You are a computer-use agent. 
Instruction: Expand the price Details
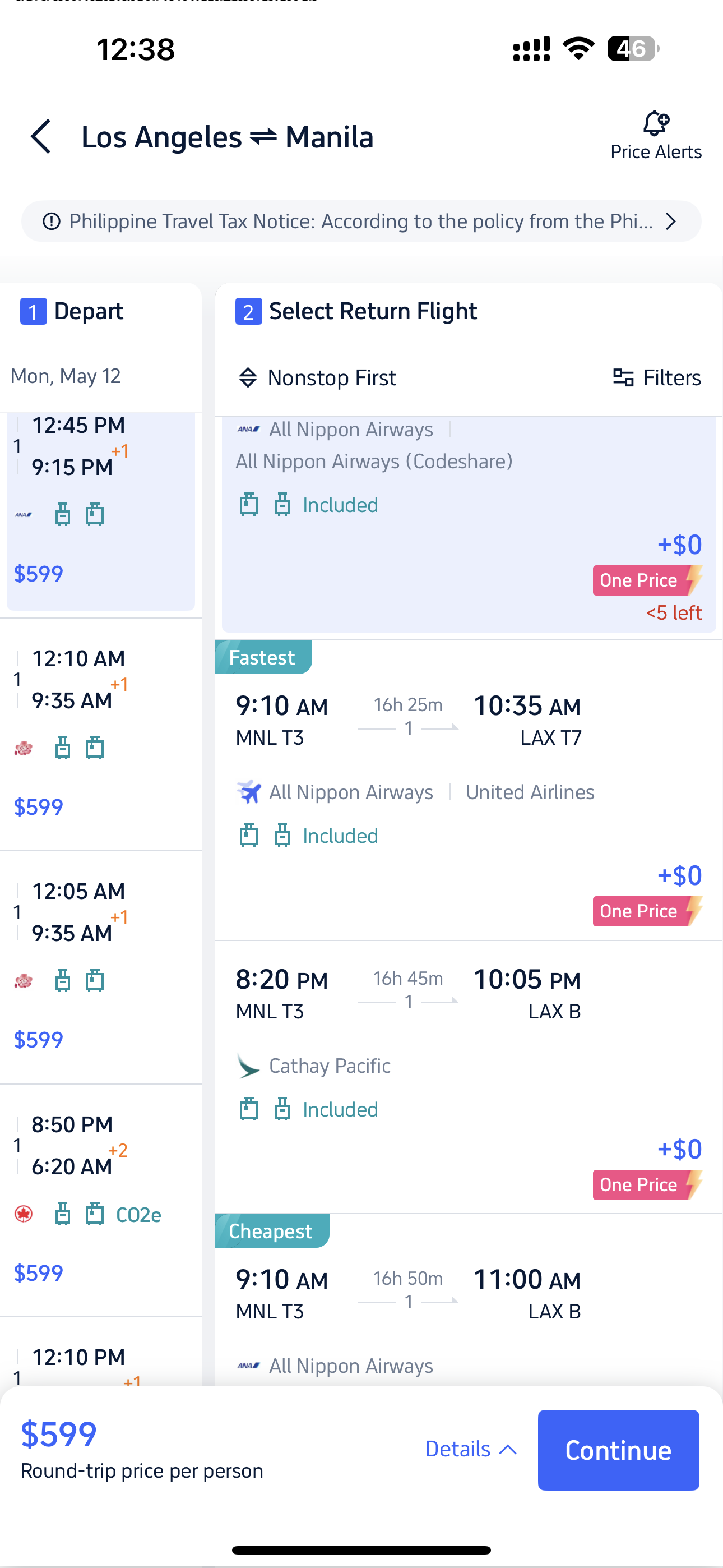point(471,1449)
